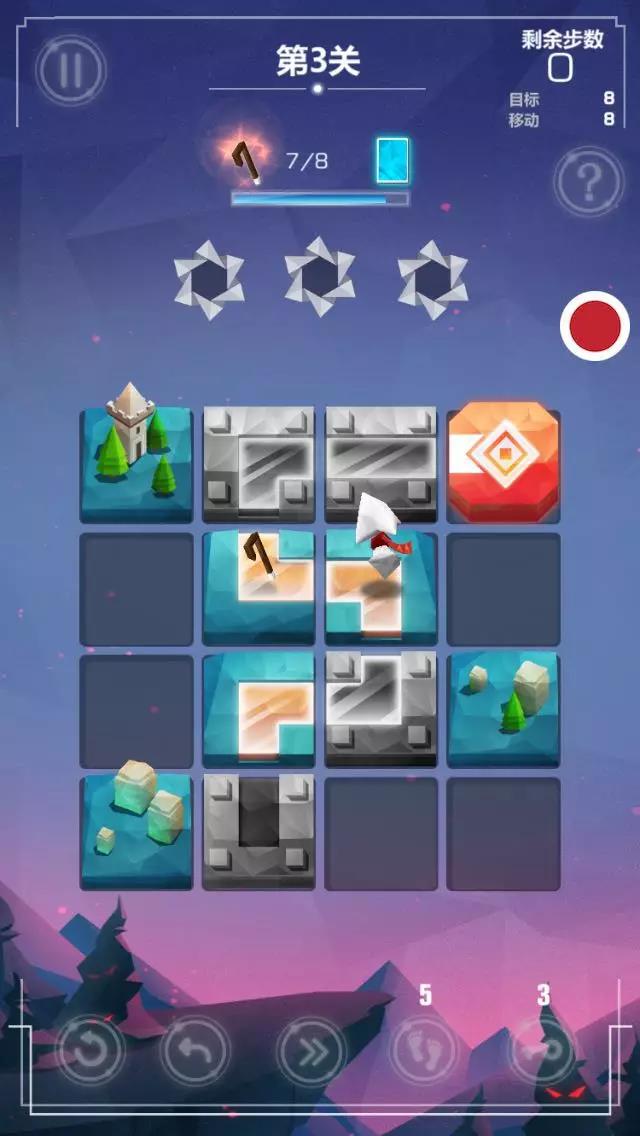Screen dimensions: 640x1136
Task: Tap the tile holding the hammer
Action: 258,586
